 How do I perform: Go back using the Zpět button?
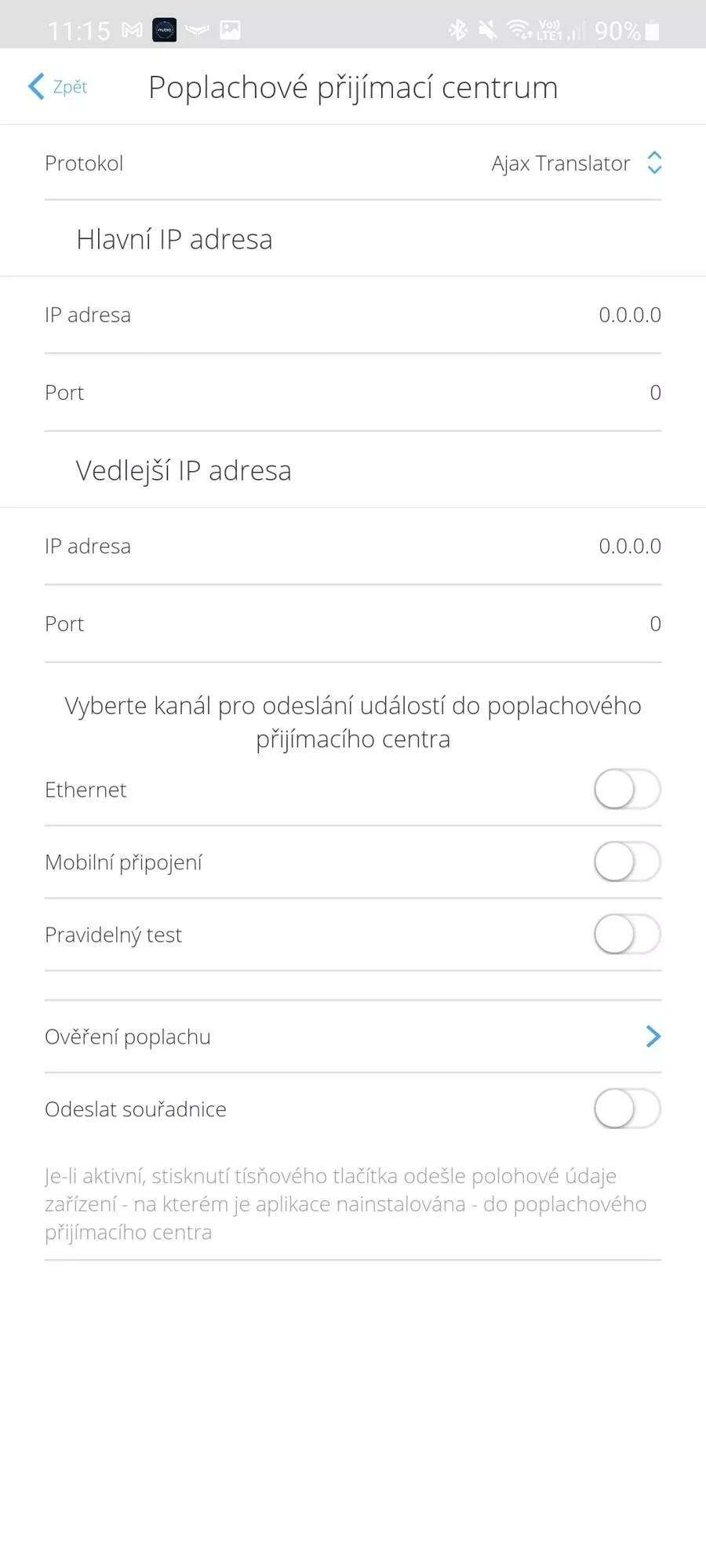coord(57,86)
